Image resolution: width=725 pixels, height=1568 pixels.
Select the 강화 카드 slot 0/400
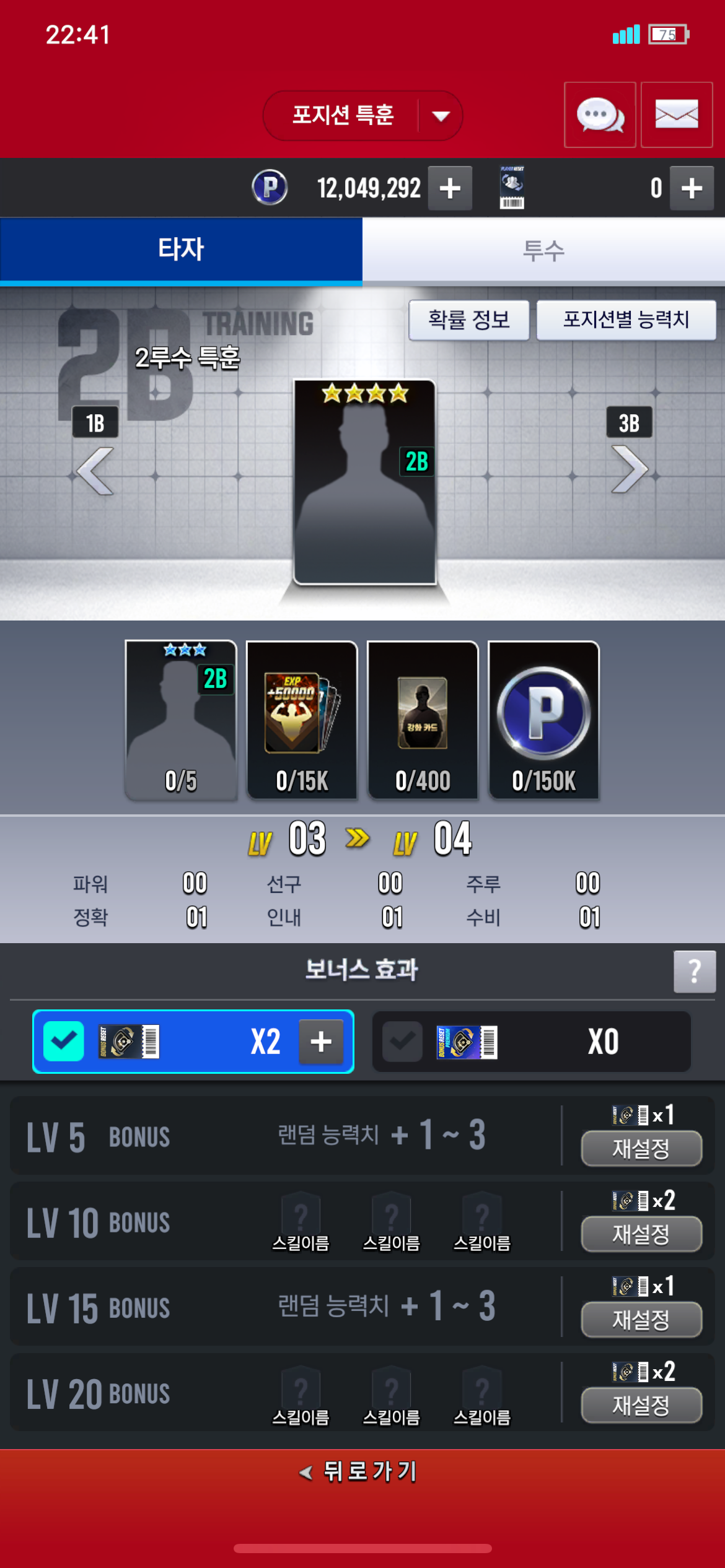click(423, 720)
